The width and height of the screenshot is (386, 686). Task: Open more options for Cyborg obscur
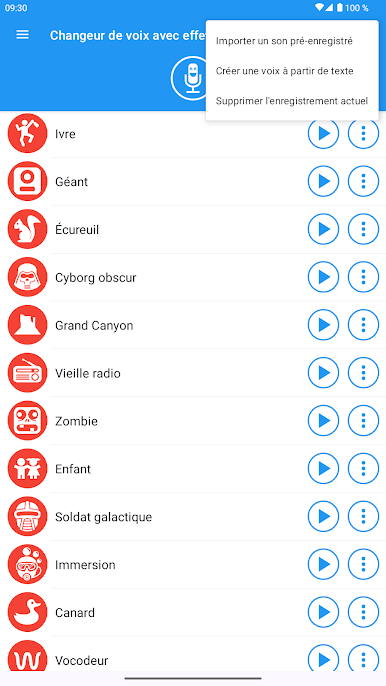(x=363, y=277)
